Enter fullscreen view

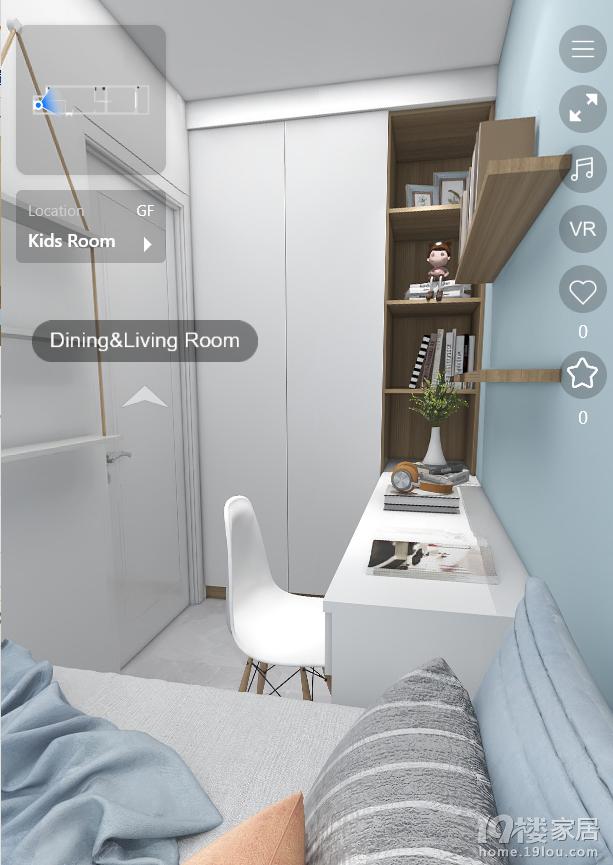[582, 108]
